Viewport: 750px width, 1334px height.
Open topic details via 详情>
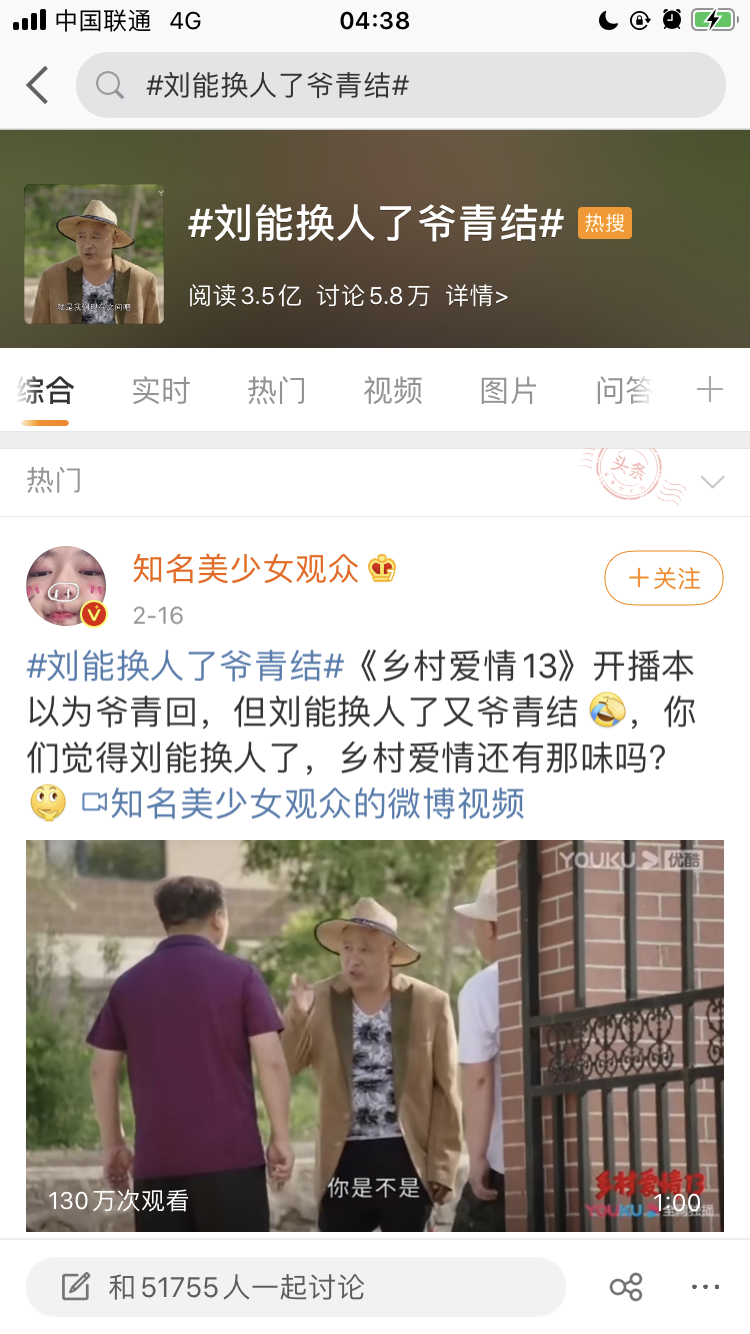(x=477, y=296)
